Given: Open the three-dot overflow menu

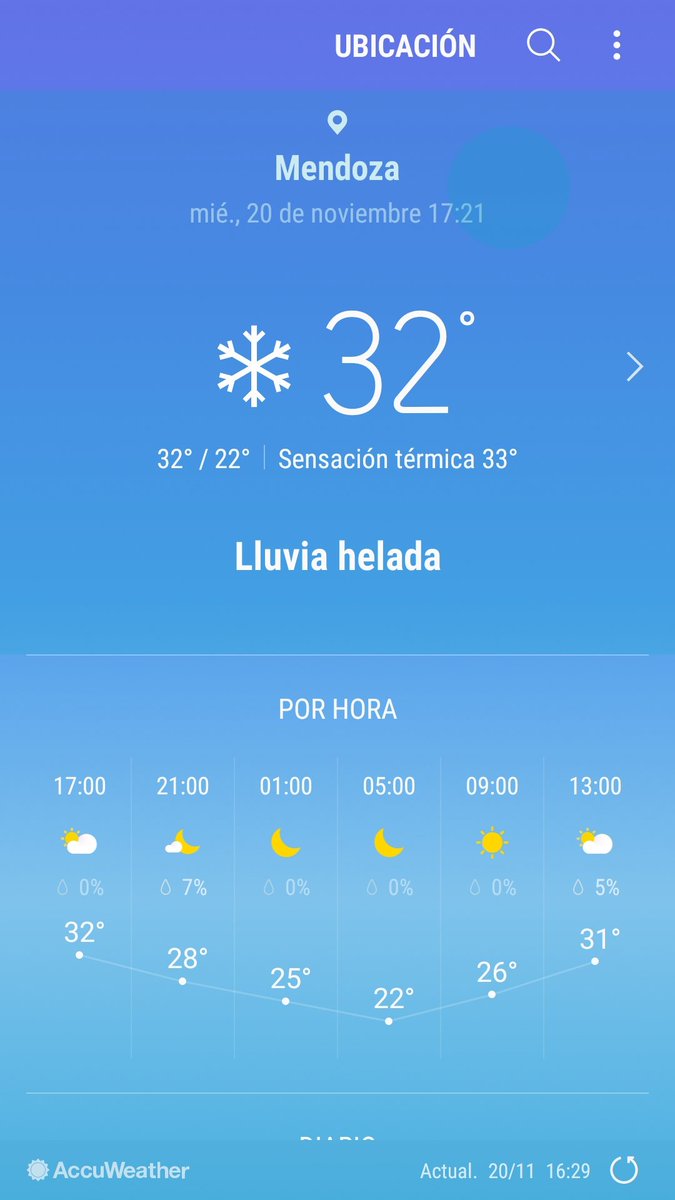Looking at the screenshot, I should point(617,45).
